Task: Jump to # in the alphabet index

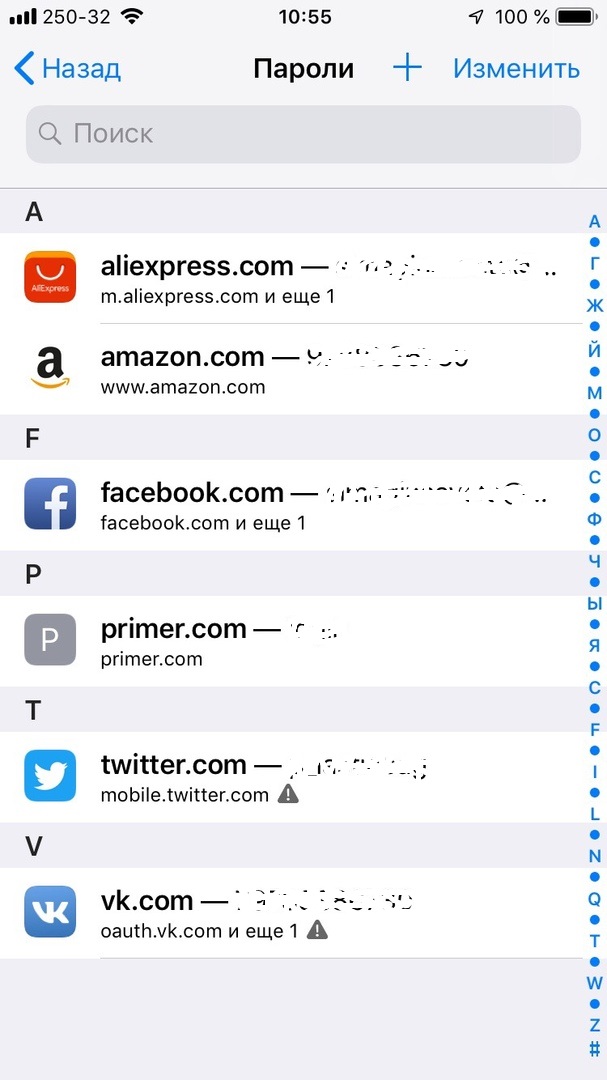Action: 595,1048
